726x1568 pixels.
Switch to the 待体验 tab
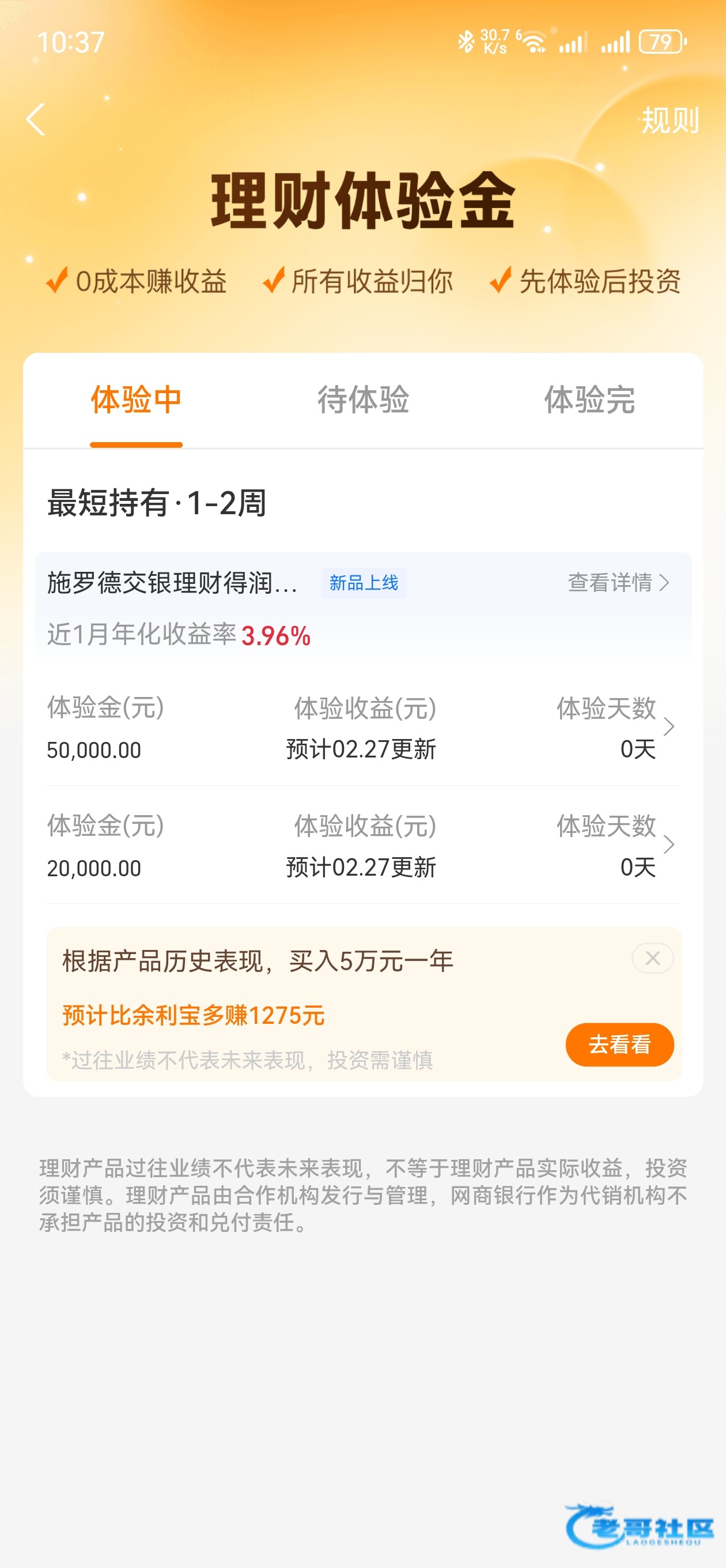point(364,401)
